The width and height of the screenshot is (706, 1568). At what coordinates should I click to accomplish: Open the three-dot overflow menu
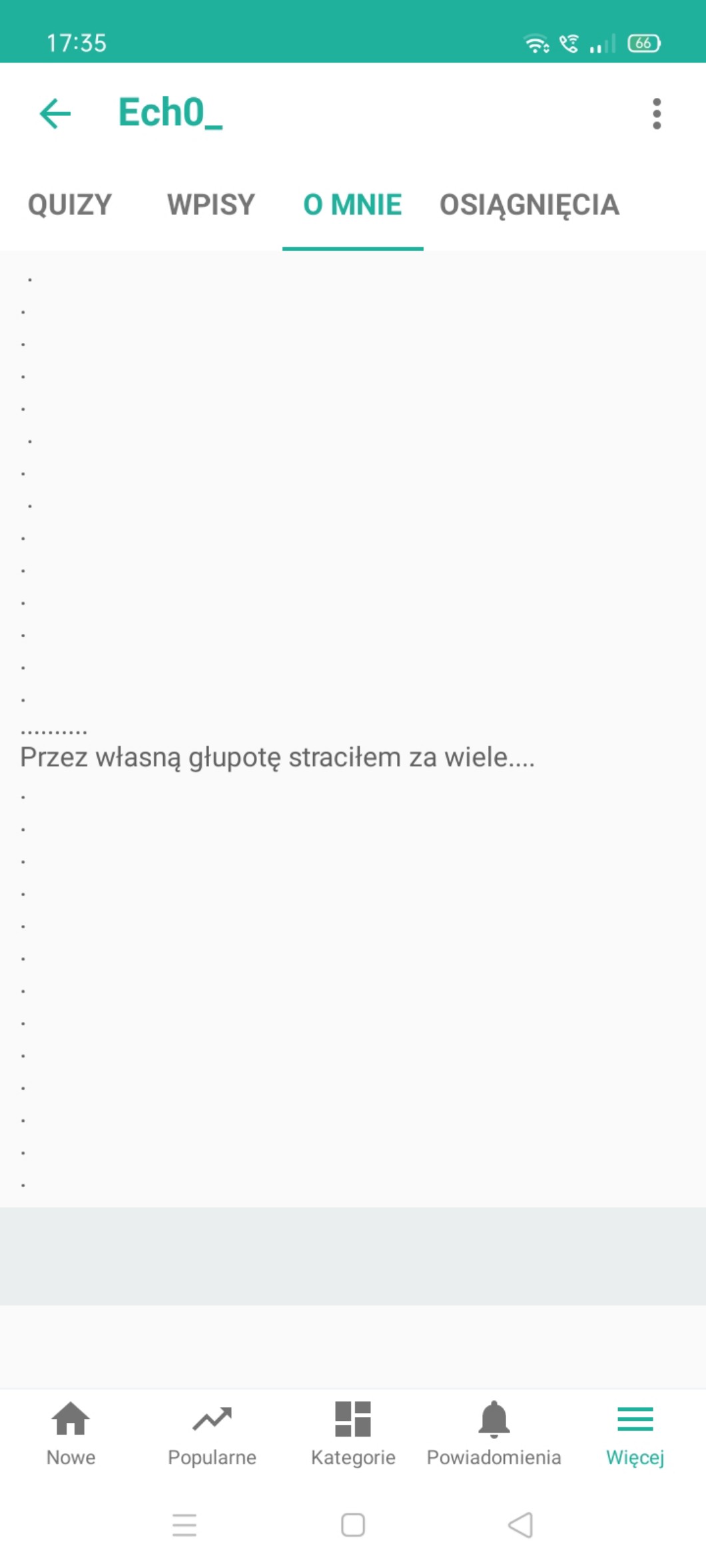(657, 114)
